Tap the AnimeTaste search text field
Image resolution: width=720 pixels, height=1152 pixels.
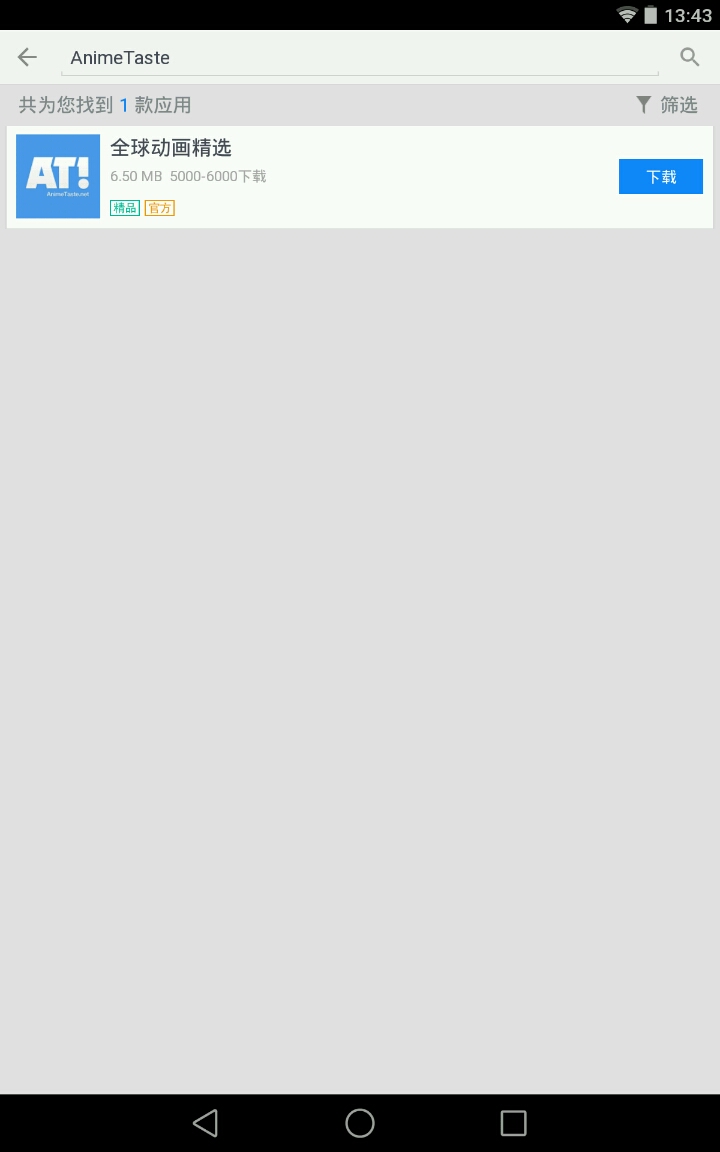click(360, 58)
